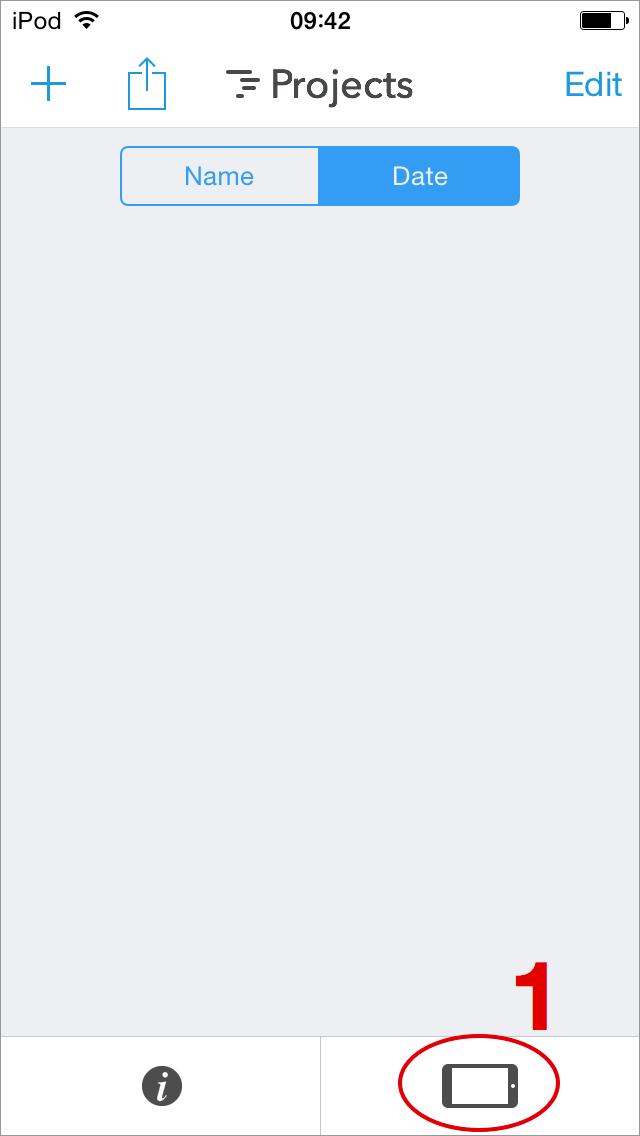This screenshot has width=640, height=1136.
Task: Tap Edit to modify the projects list
Action: [593, 85]
